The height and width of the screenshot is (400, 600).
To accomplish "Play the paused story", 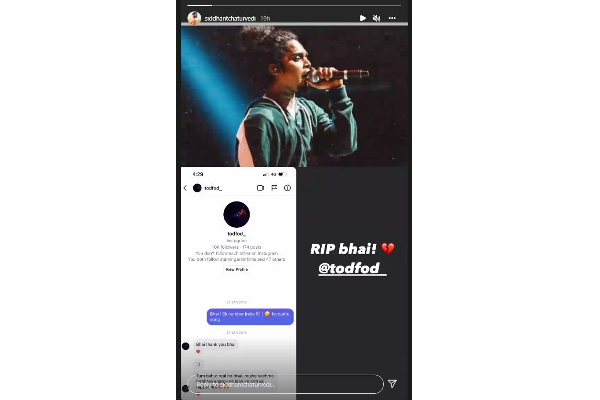I will coord(363,18).
